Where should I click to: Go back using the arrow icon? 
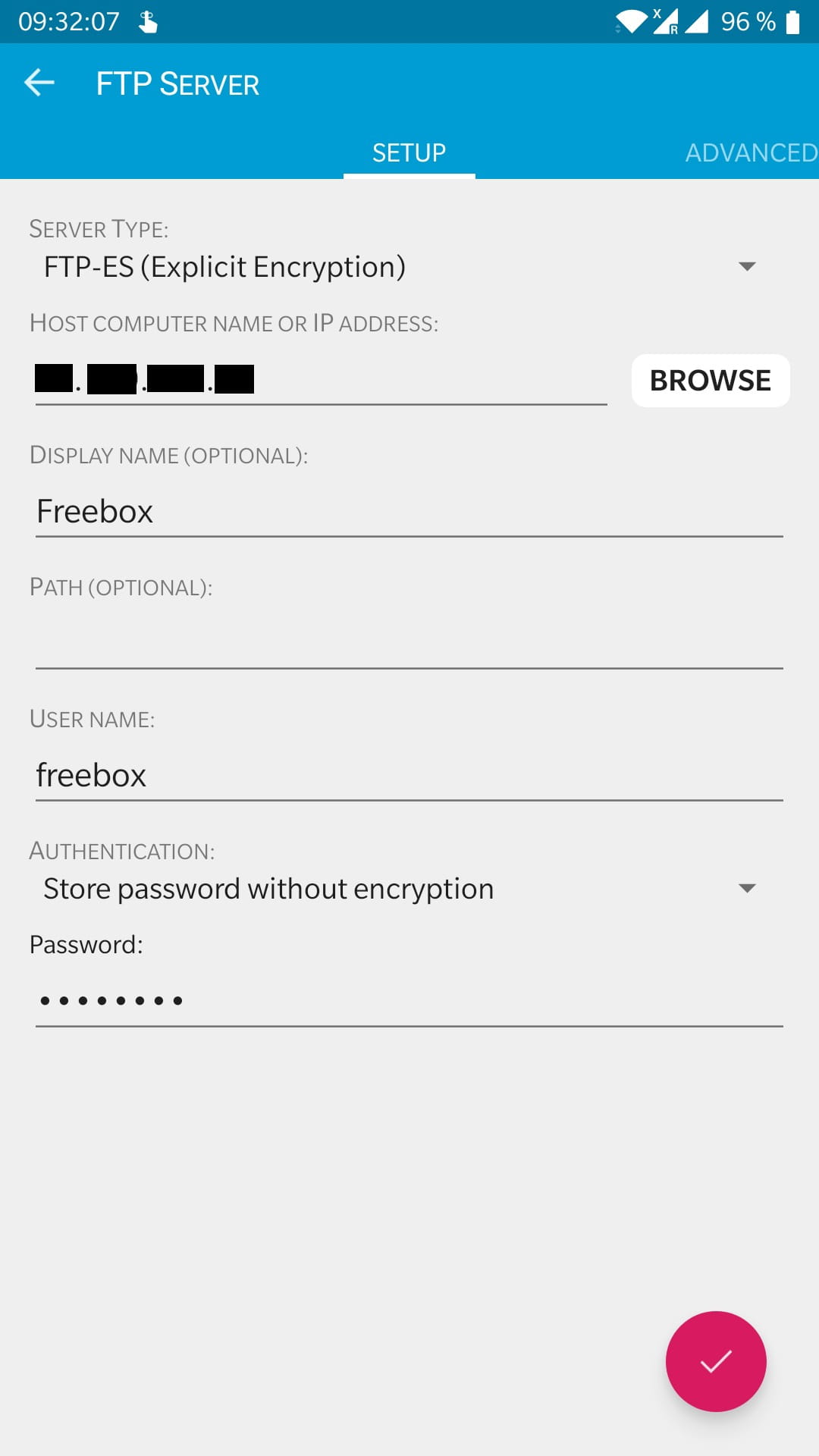[39, 83]
